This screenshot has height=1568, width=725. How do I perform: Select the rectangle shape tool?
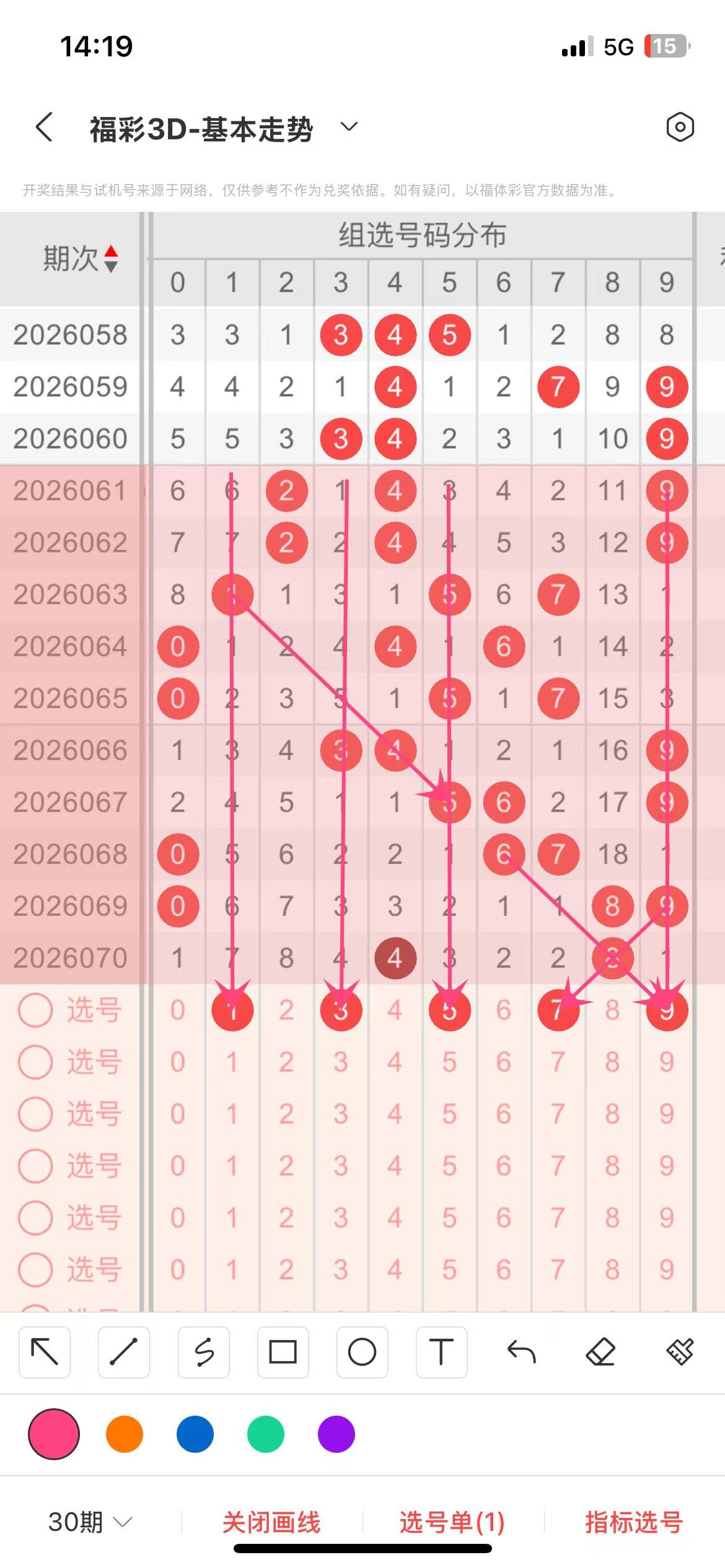[283, 1352]
